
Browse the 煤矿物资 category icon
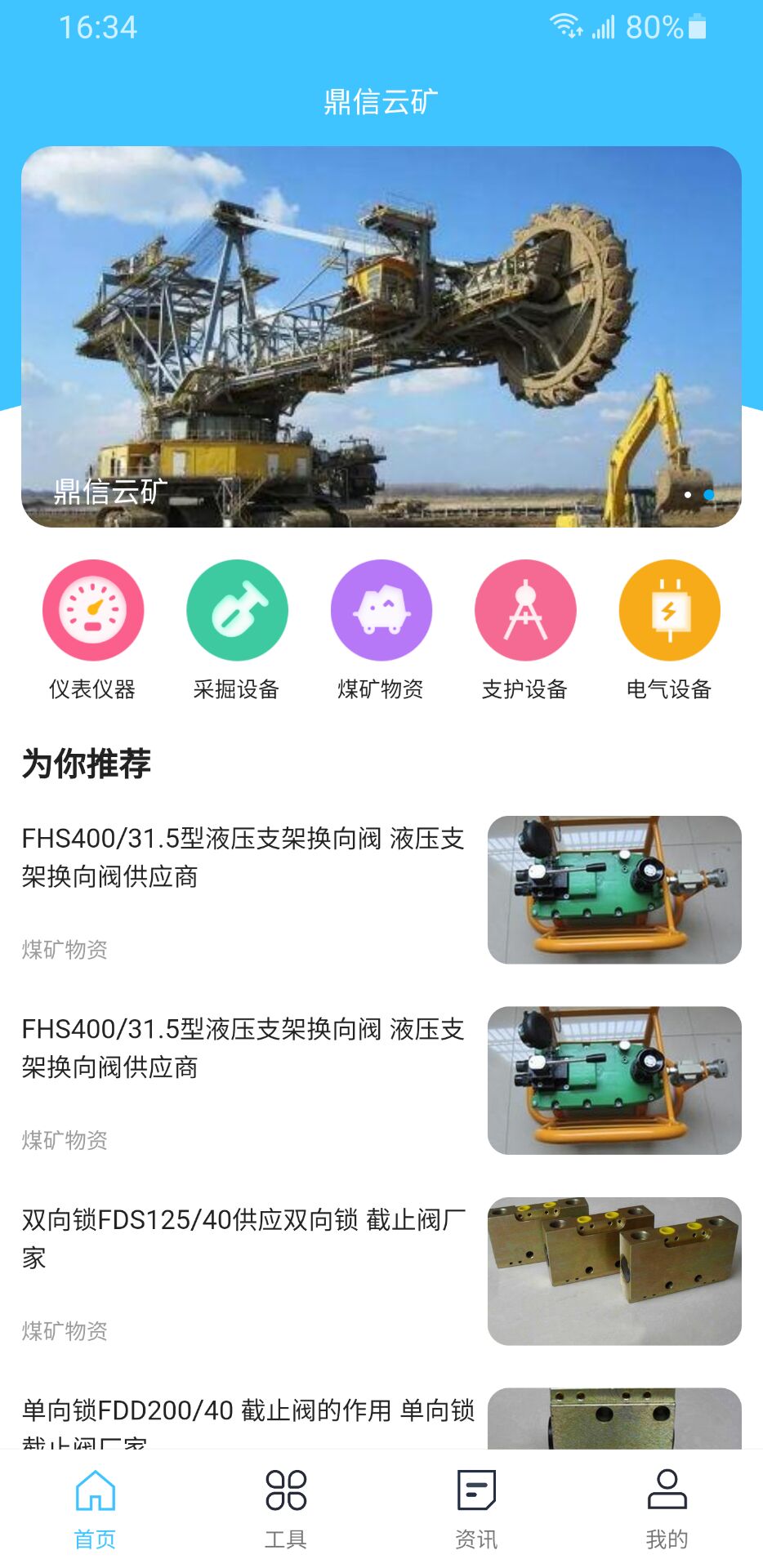coord(381,610)
